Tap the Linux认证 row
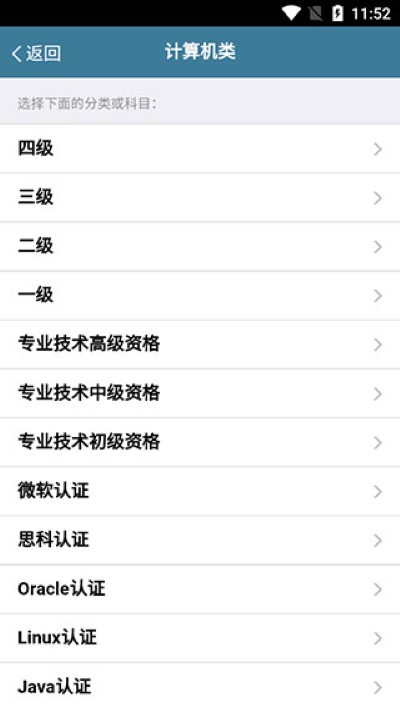This screenshot has width=400, height=711. point(200,638)
